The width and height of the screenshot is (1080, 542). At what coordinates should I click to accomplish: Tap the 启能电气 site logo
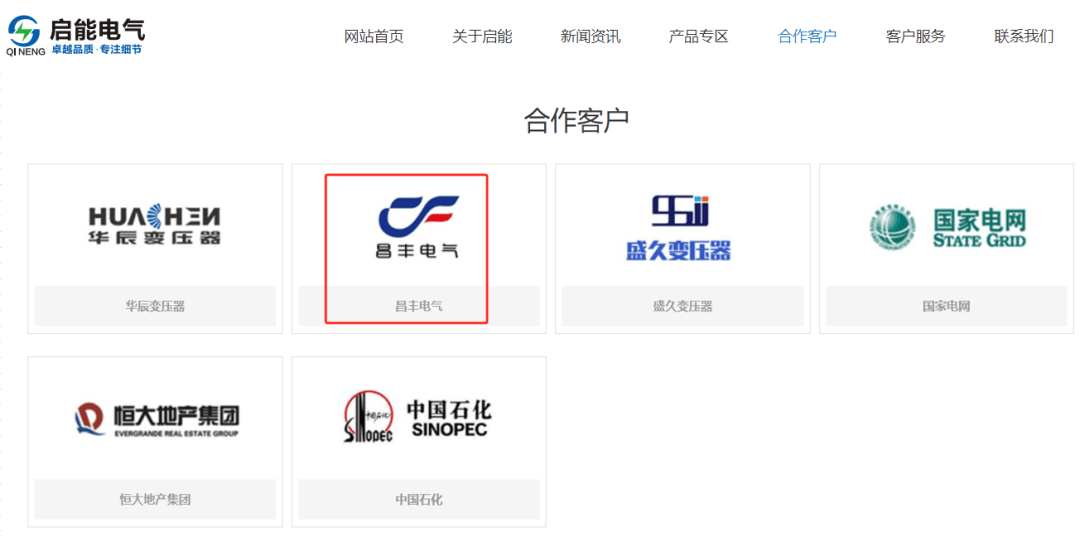76,35
